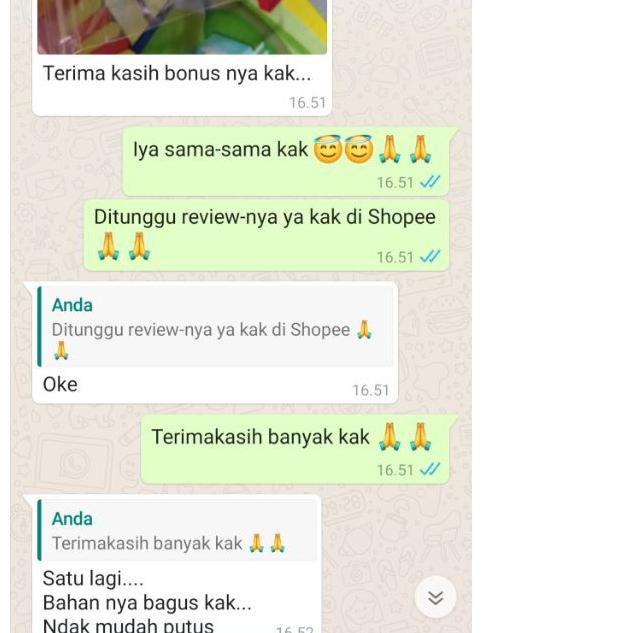The image size is (633, 633).
Task: Open the quoted reply 'Terimakasih banyak kak'
Action: click(177, 531)
